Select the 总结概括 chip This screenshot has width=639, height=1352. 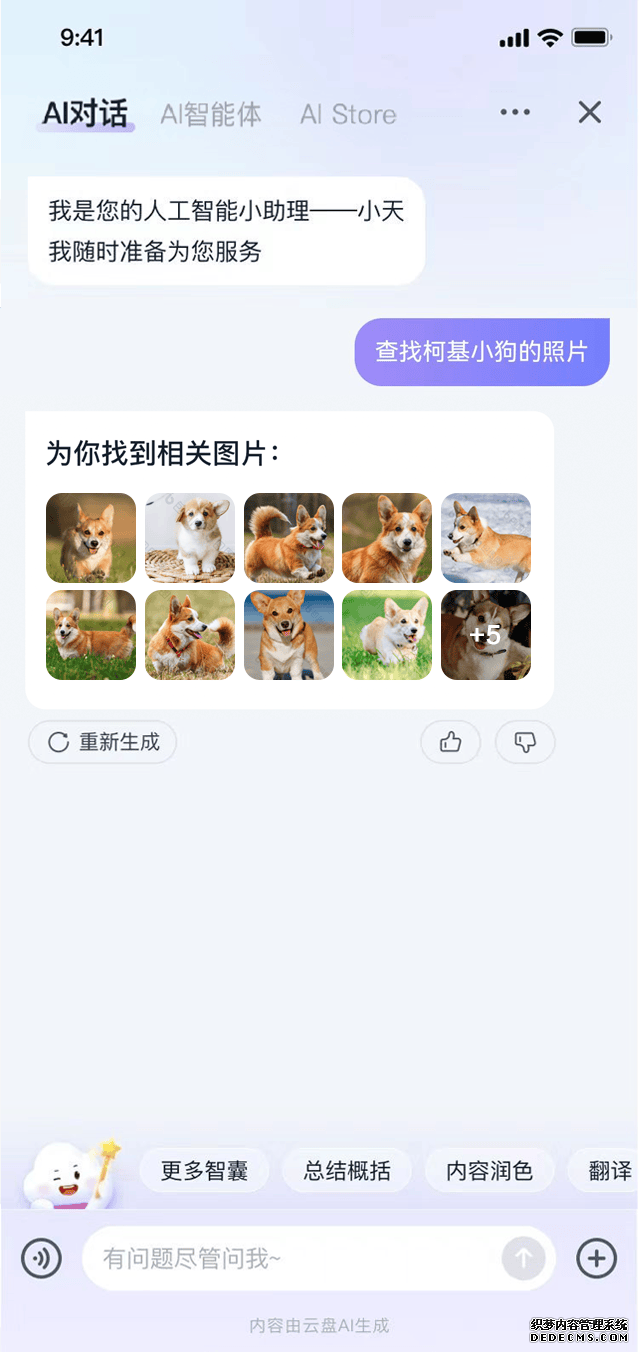(x=347, y=1170)
